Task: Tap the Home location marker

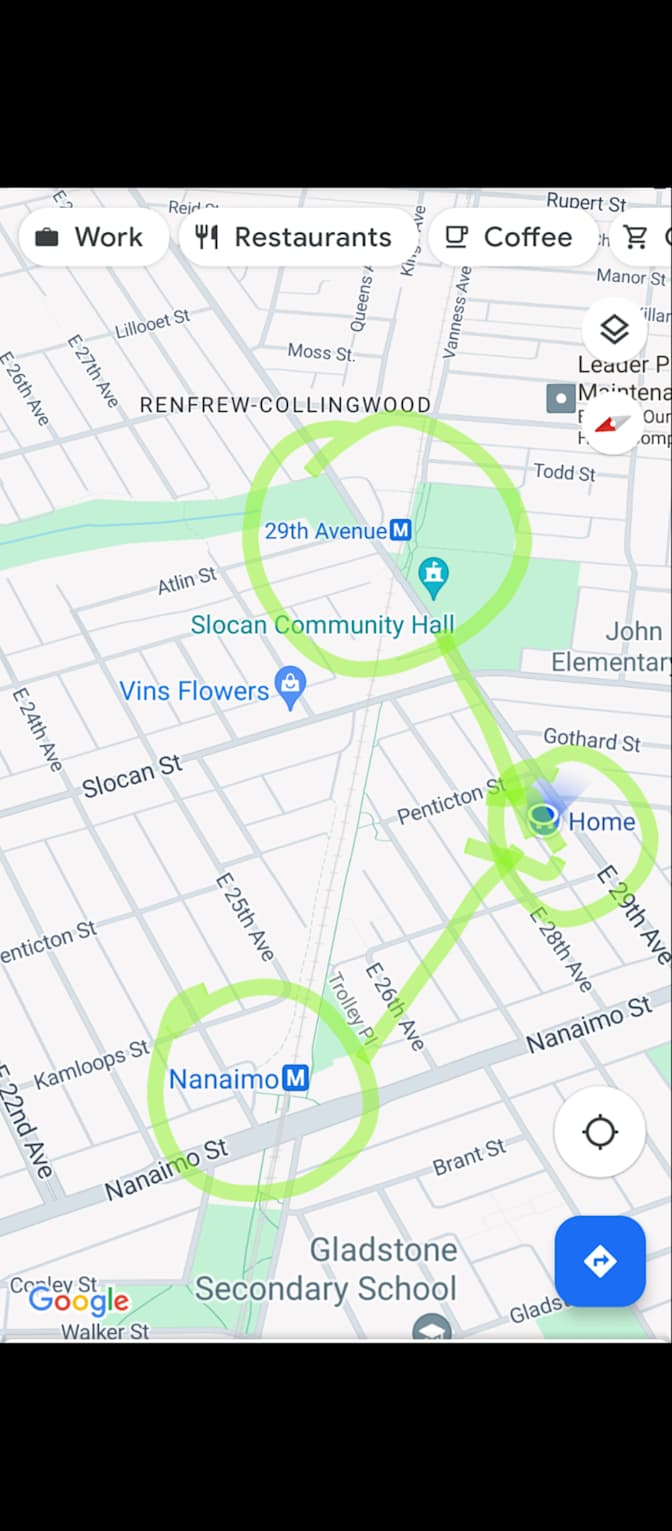Action: point(543,818)
